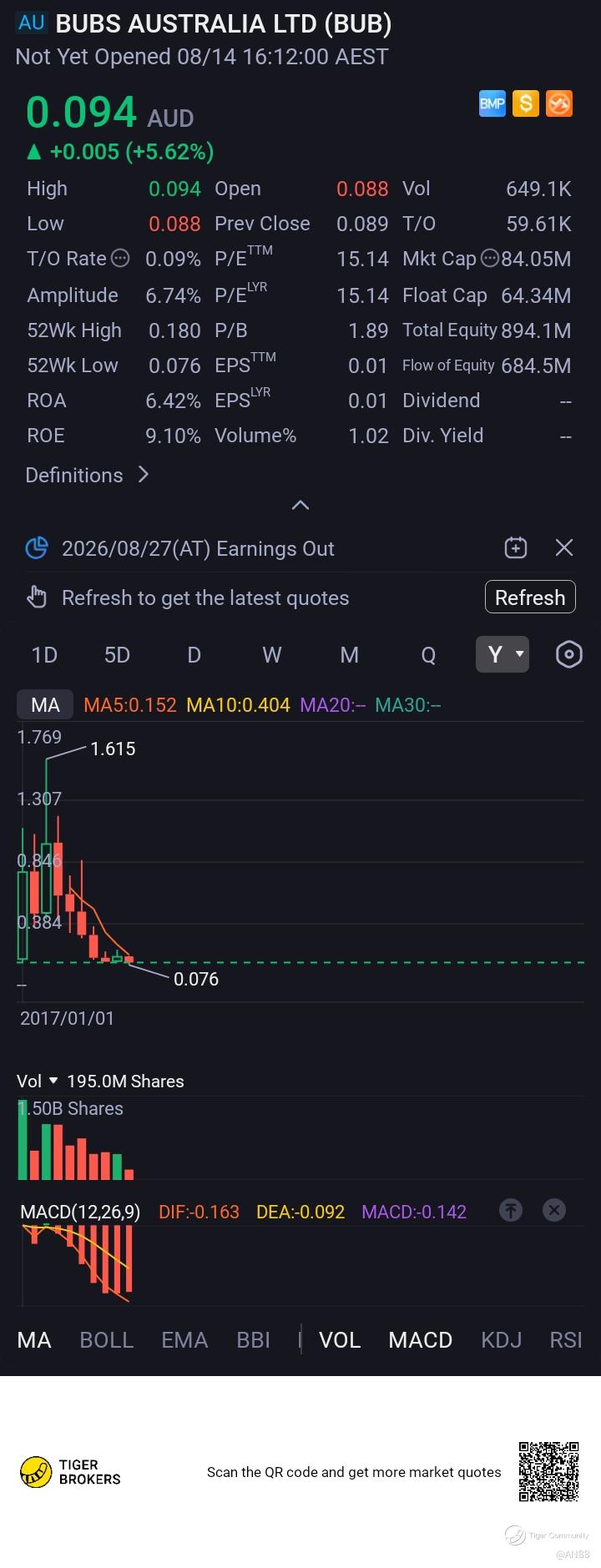Select the 5D chart period
This screenshot has width=601, height=1568.
pos(117,654)
